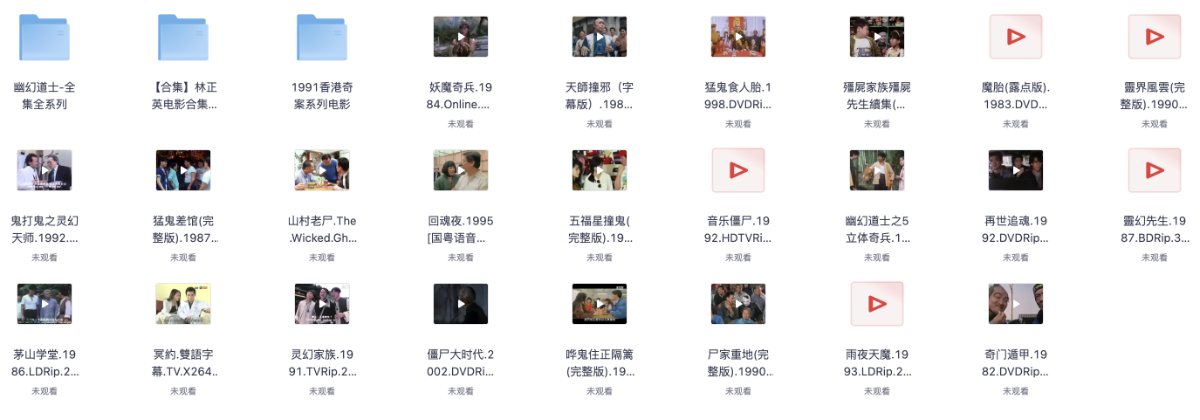Open the video 靈界風雲(完整版).1990
This screenshot has height=420, width=1200.
point(1155,37)
